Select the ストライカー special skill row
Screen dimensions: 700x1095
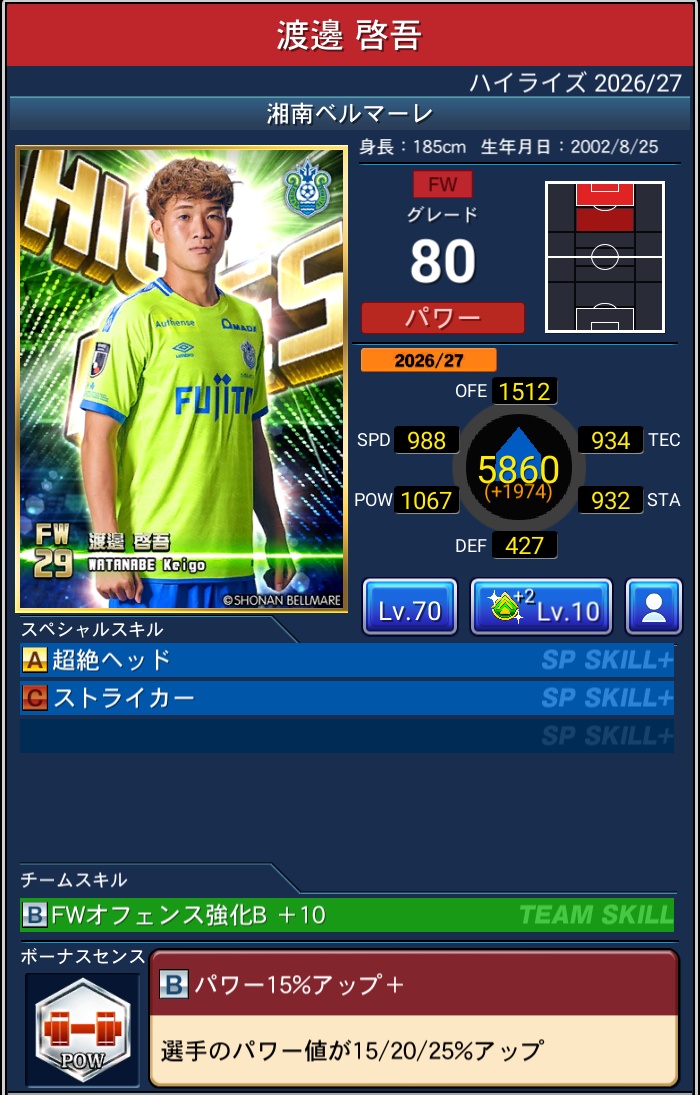[x=347, y=698]
